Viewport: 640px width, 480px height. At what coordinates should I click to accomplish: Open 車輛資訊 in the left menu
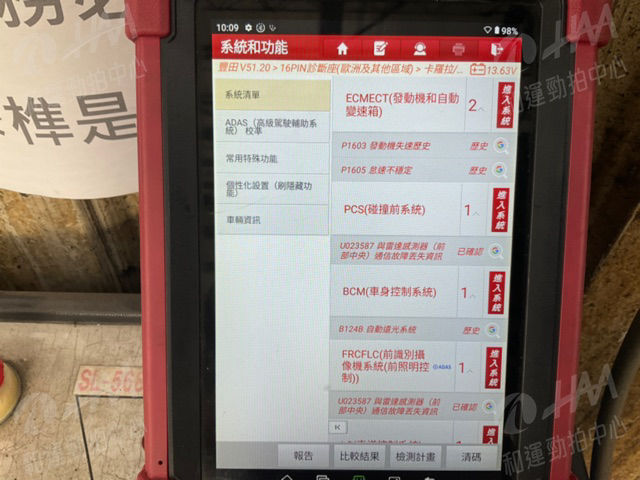coord(270,219)
